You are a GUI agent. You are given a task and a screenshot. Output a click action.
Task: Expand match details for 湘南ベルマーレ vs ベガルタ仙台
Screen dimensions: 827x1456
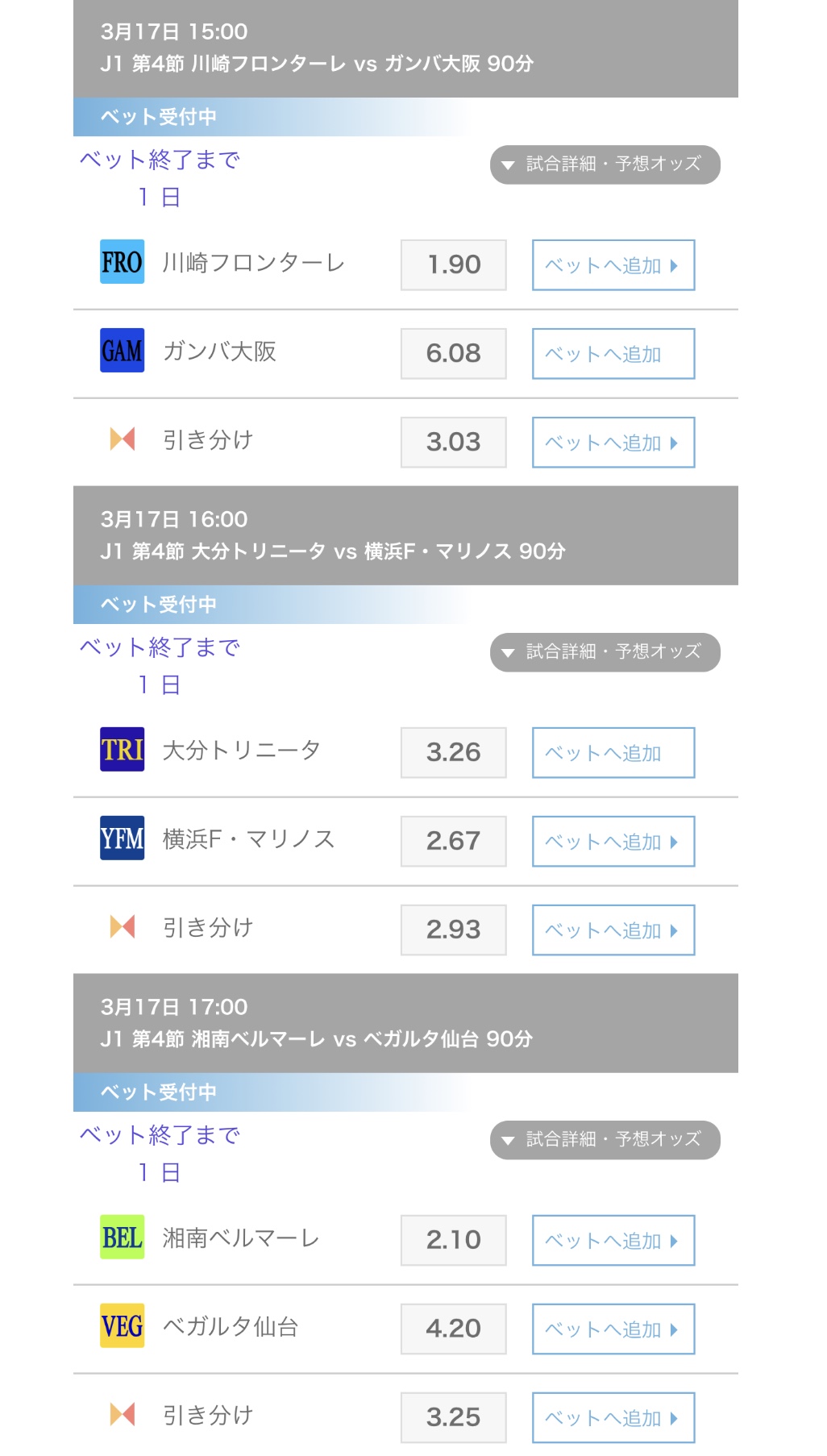click(605, 1140)
